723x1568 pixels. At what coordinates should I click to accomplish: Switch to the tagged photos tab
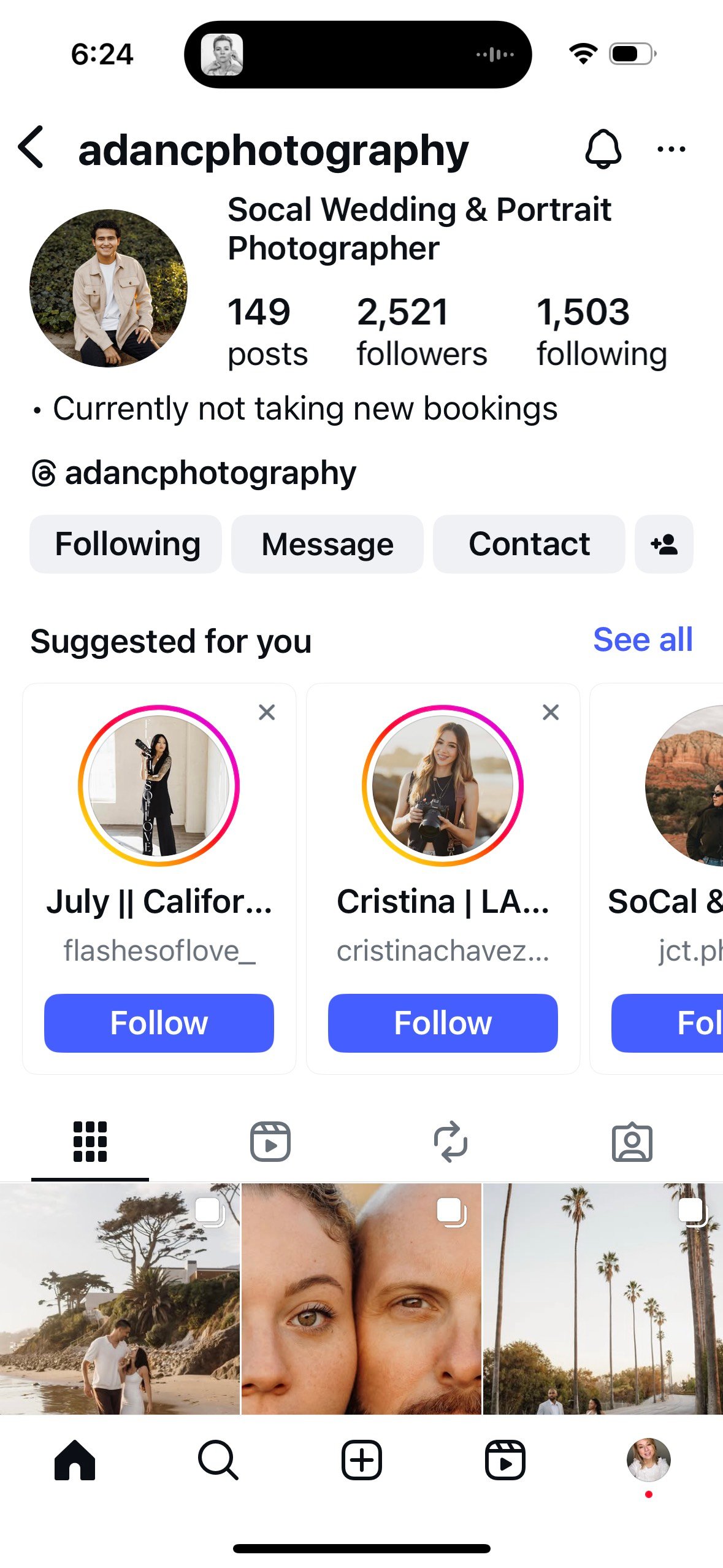(x=632, y=1142)
